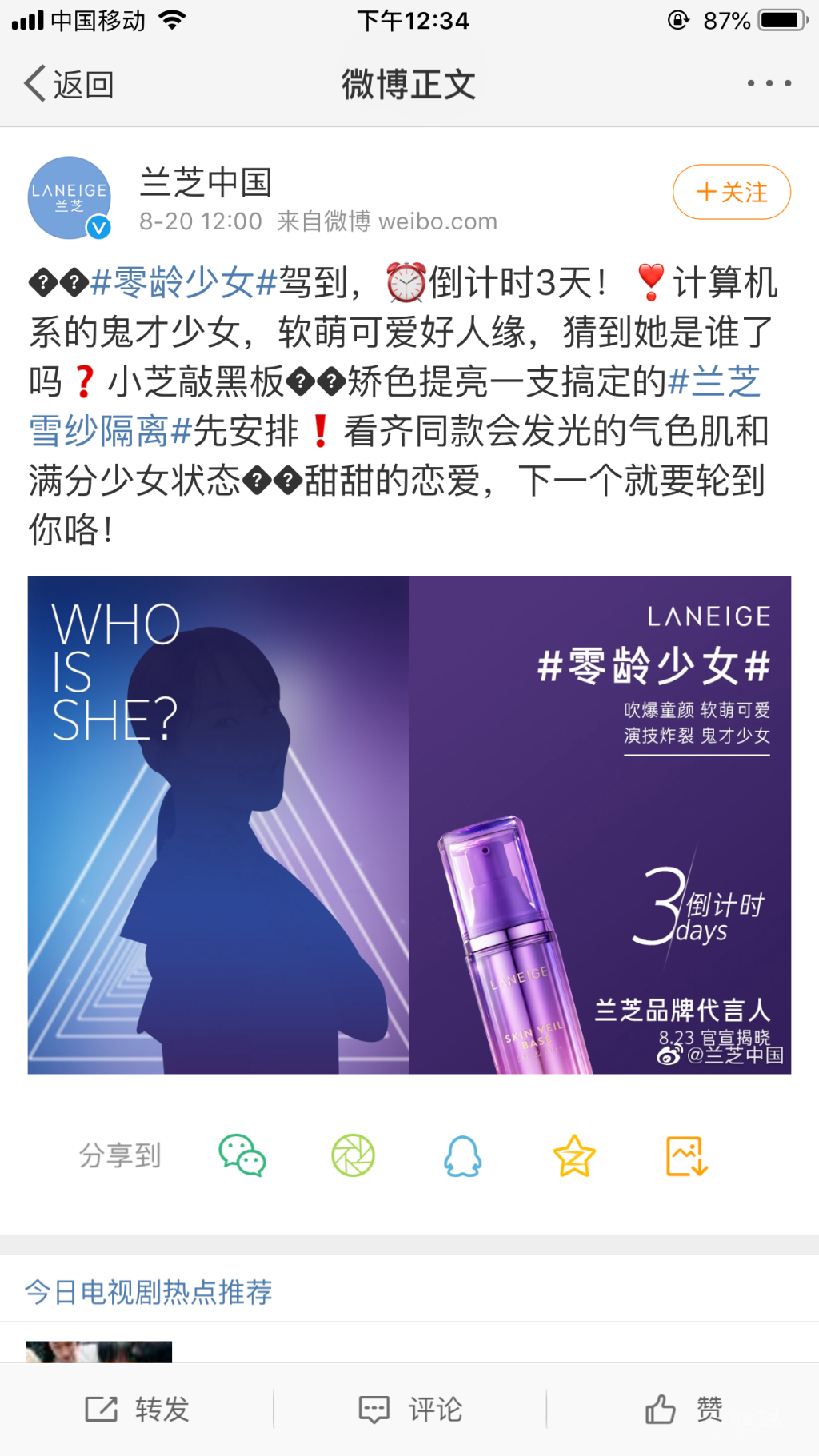Screen dimensions: 819x1456
Task: Tap the back arrow to return
Action: pyautogui.click(x=34, y=82)
